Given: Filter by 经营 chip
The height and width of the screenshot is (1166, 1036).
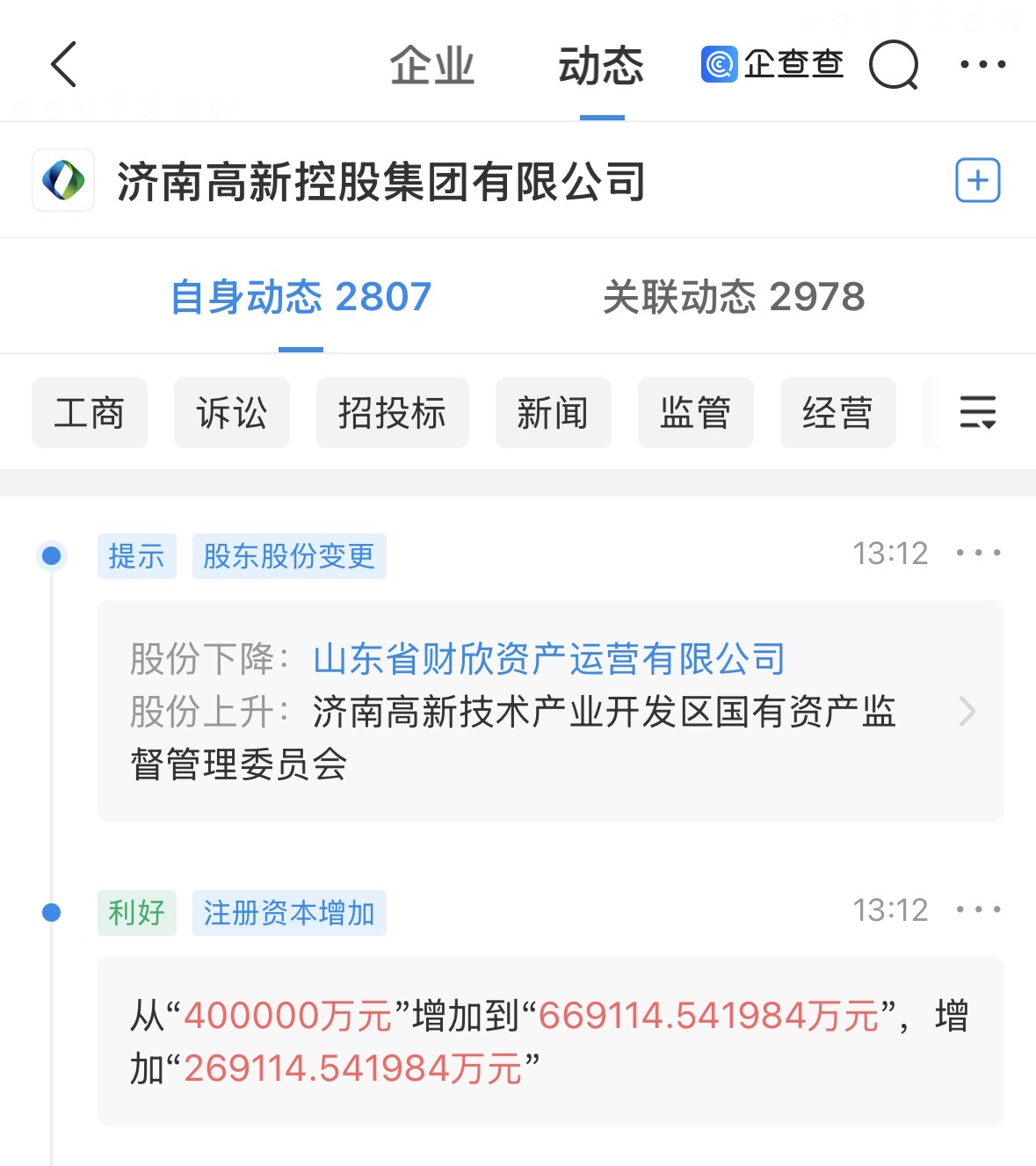Looking at the screenshot, I should [837, 413].
